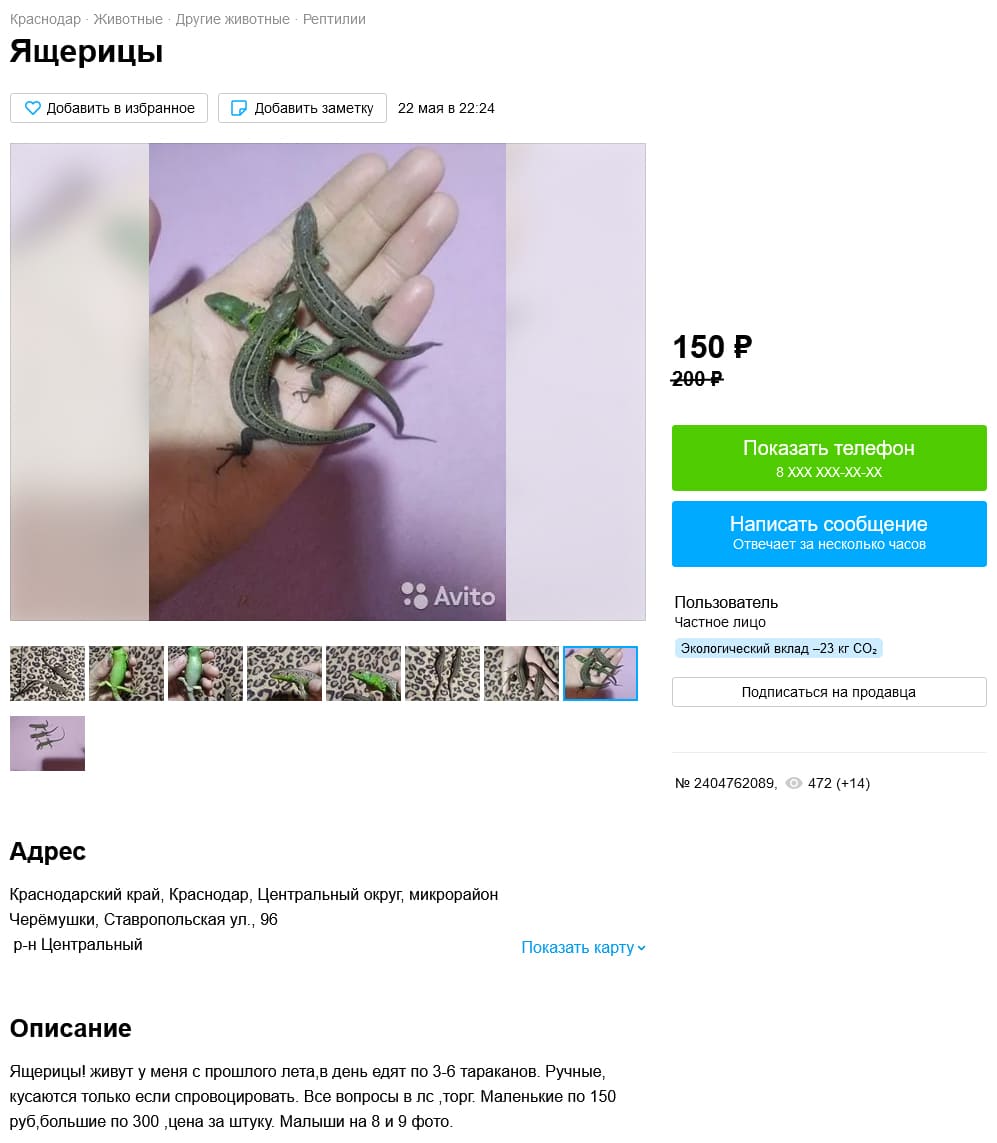Select the first photo thumbnail
The width and height of the screenshot is (997, 1143).
[47, 673]
